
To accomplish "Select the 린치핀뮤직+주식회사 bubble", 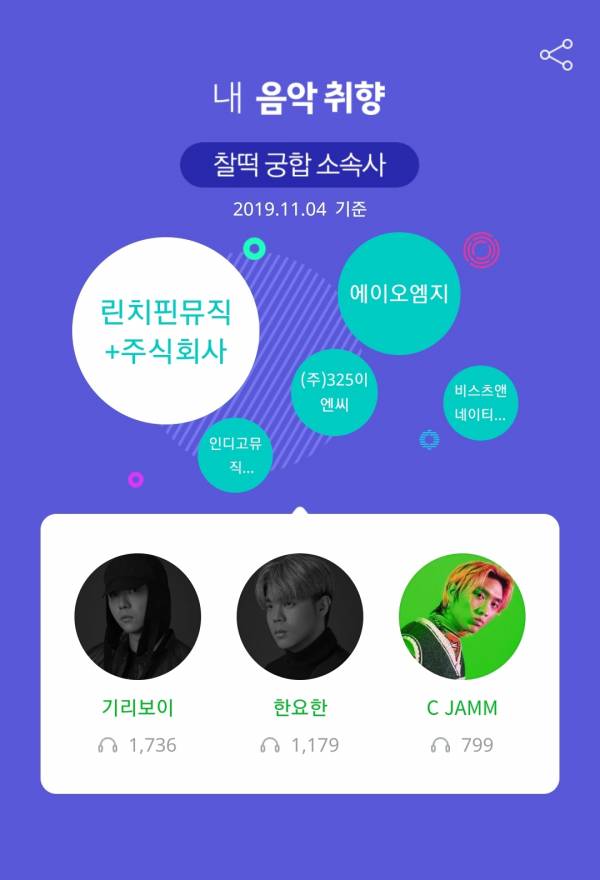I will pos(166,331).
